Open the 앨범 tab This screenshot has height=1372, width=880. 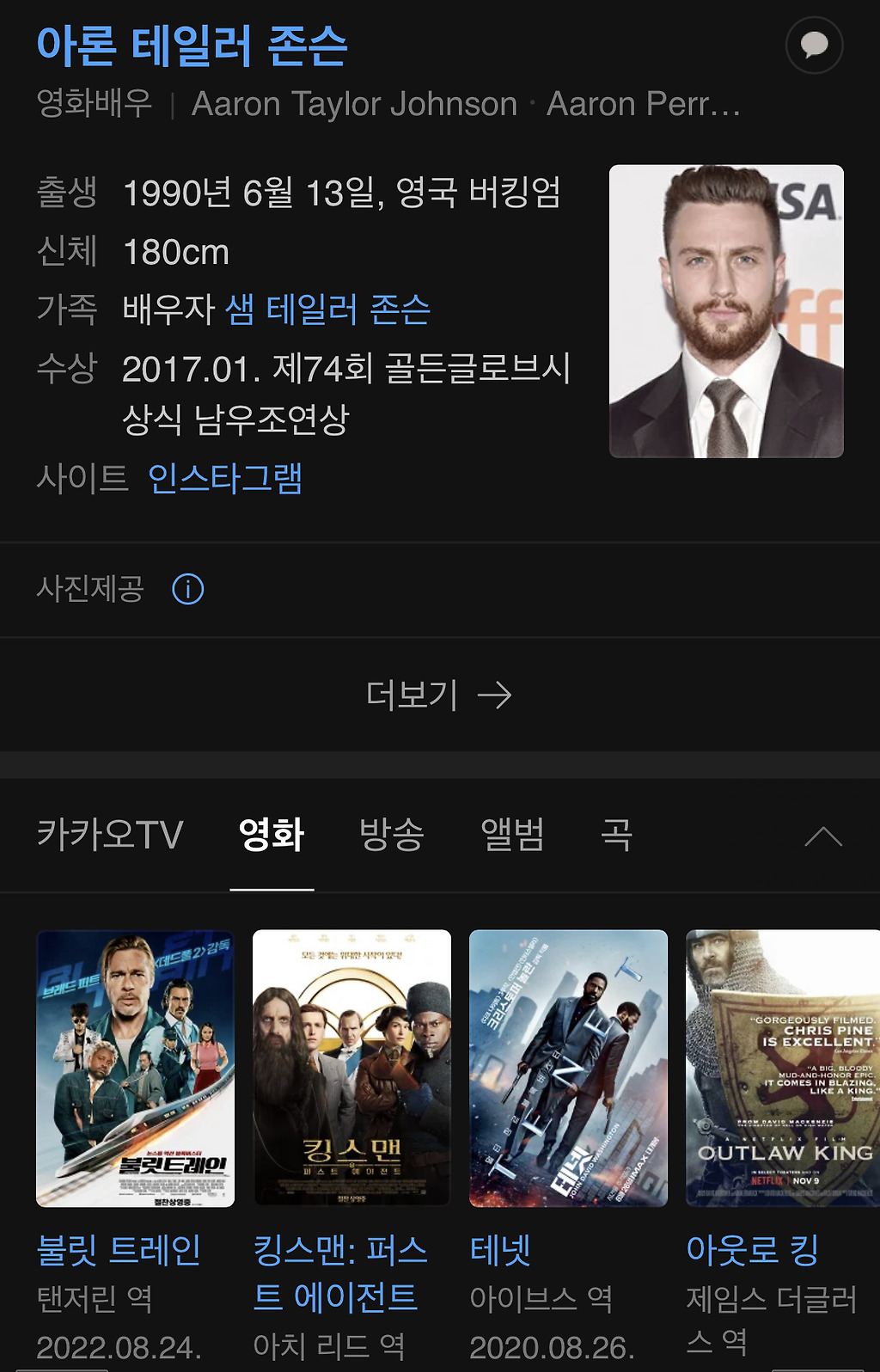point(512,835)
